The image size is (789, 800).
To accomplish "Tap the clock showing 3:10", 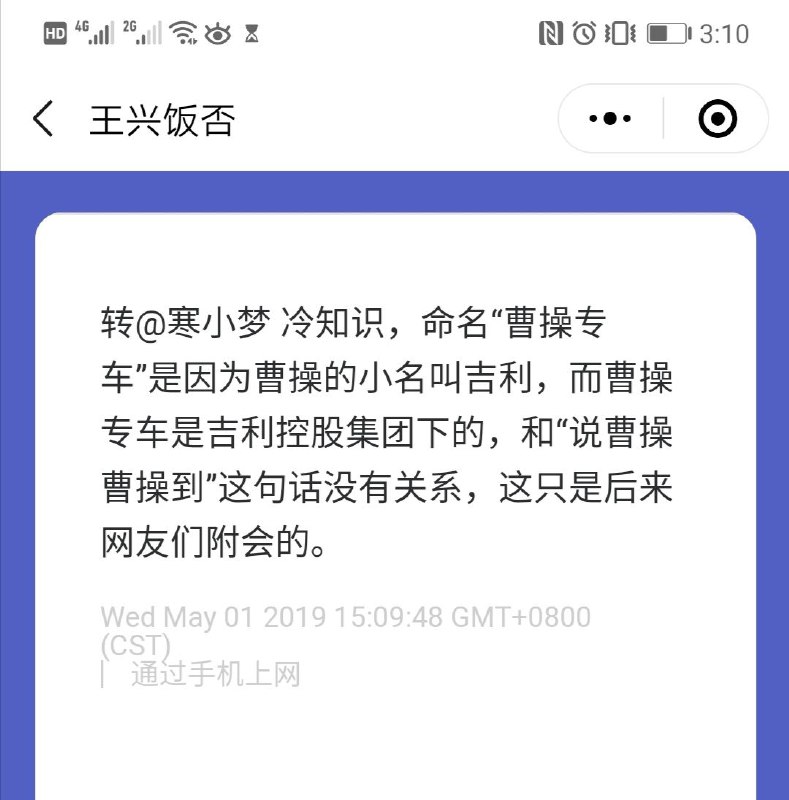I will click(725, 31).
